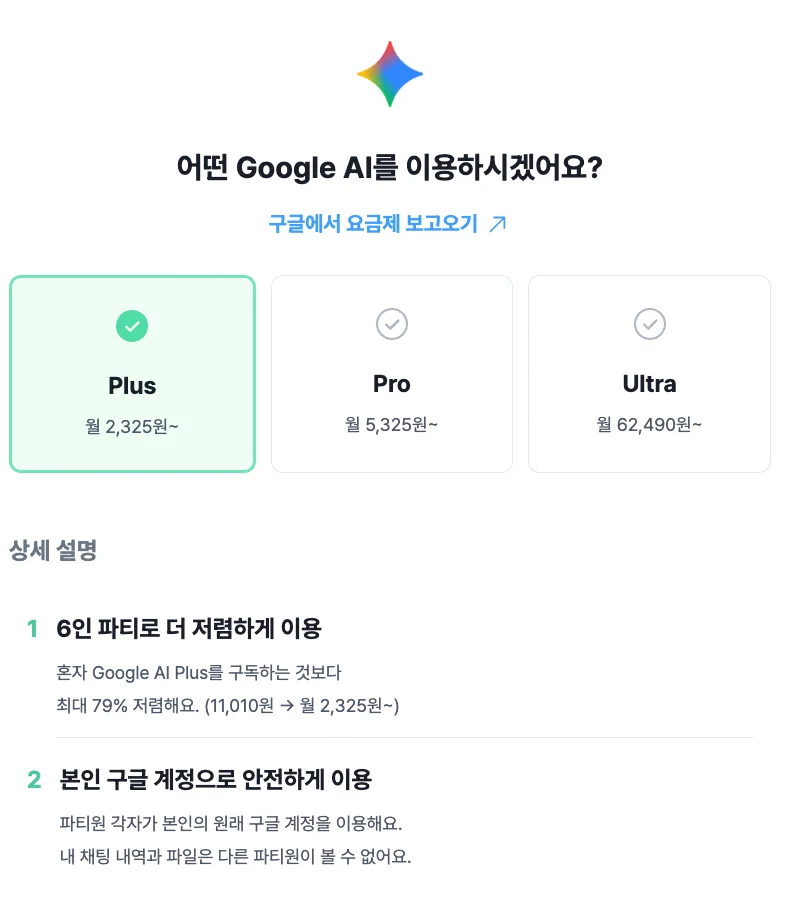The height and width of the screenshot is (924, 788).
Task: Click the green checkmark on Plus plan
Action: pyautogui.click(x=132, y=326)
